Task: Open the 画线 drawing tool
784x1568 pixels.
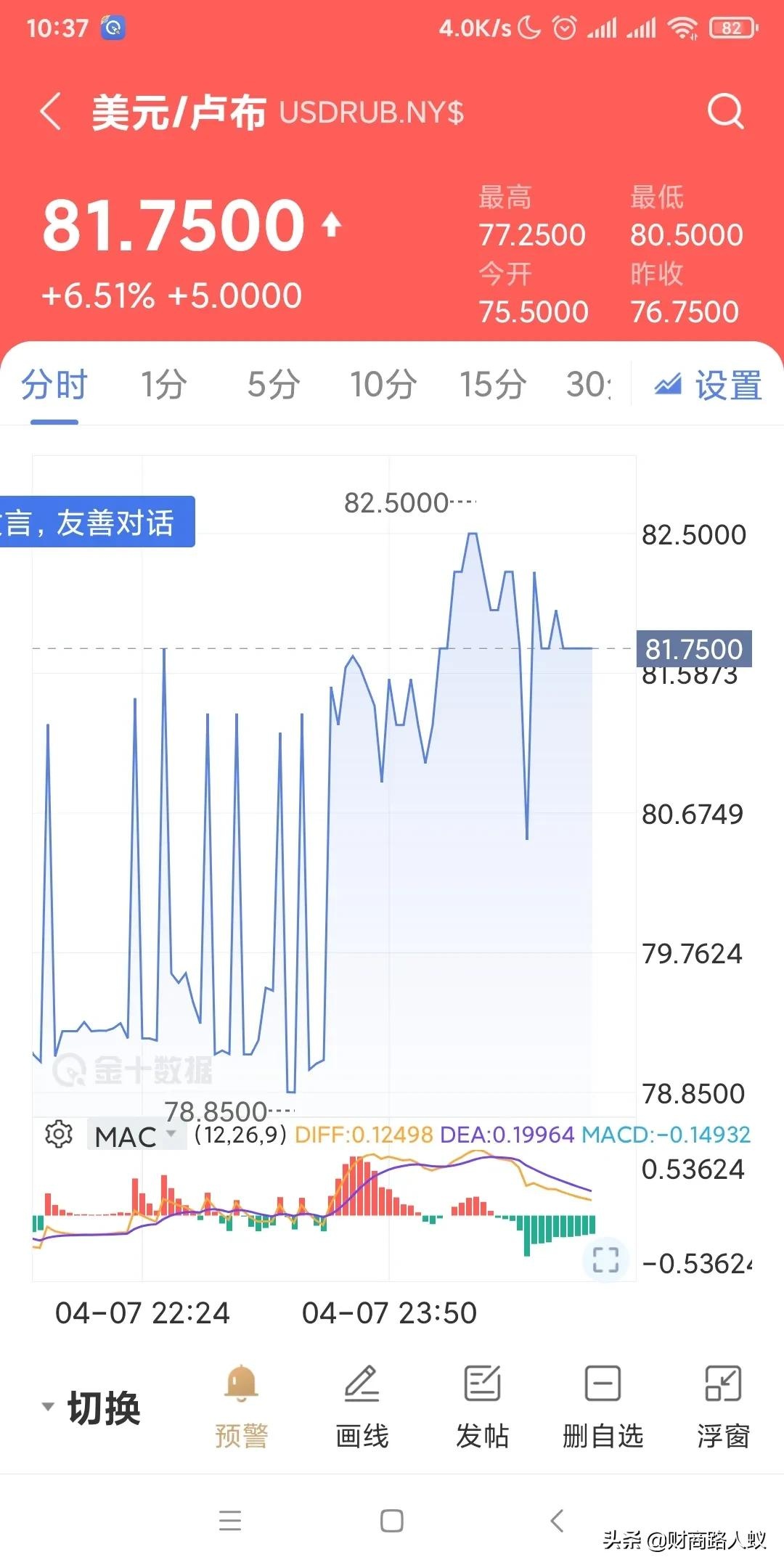Action: pyautogui.click(x=362, y=1405)
